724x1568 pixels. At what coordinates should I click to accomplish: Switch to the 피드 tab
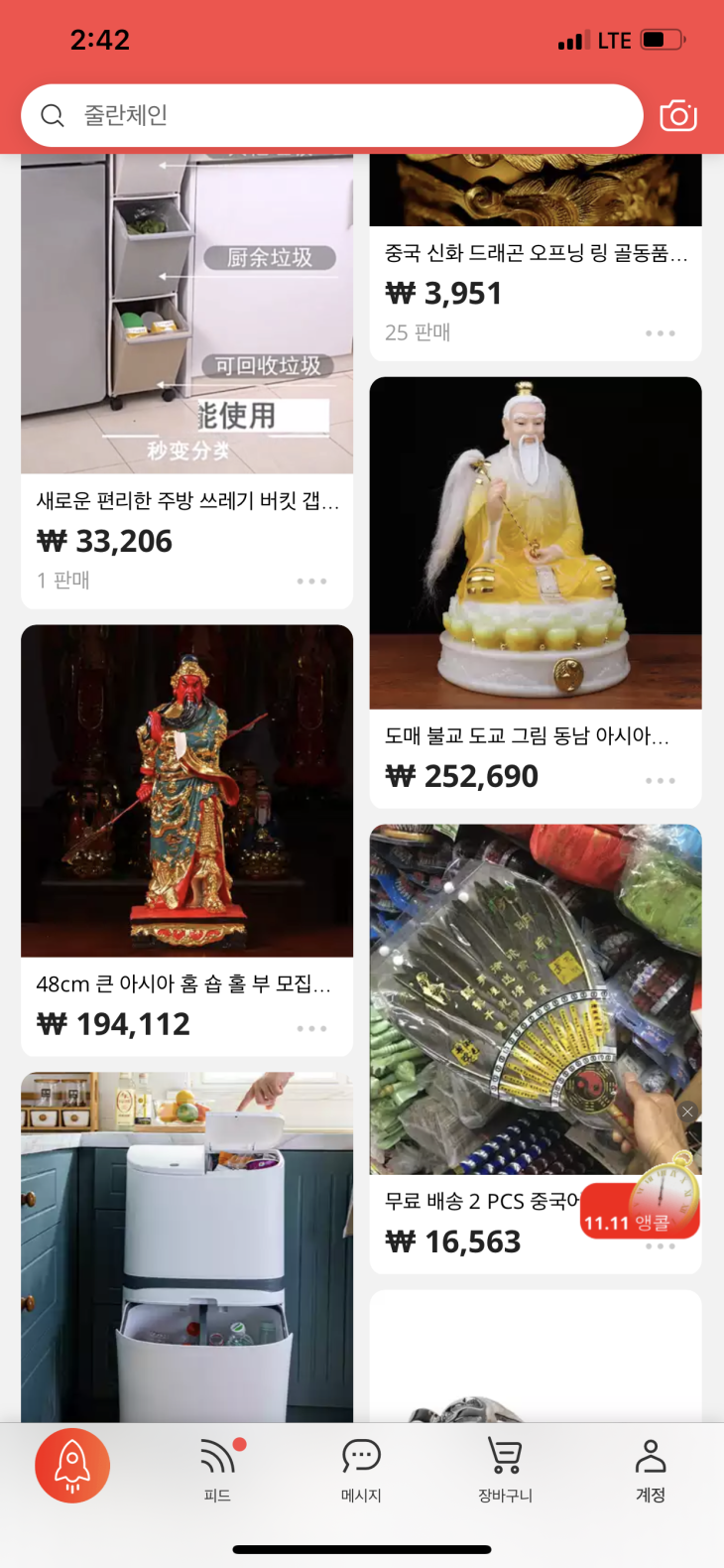(217, 1469)
